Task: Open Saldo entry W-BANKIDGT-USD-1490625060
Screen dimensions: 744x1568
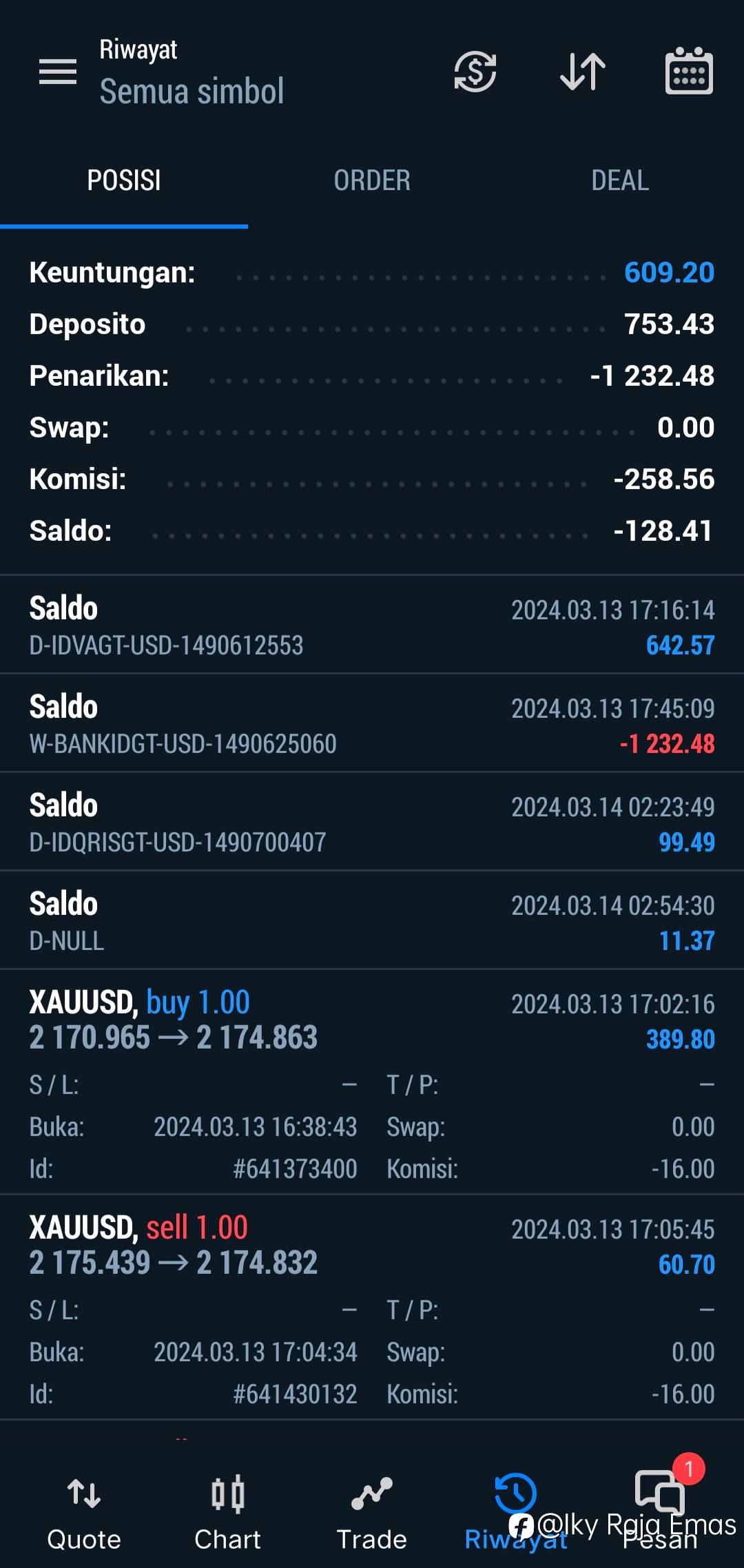Action: pyautogui.click(x=372, y=723)
